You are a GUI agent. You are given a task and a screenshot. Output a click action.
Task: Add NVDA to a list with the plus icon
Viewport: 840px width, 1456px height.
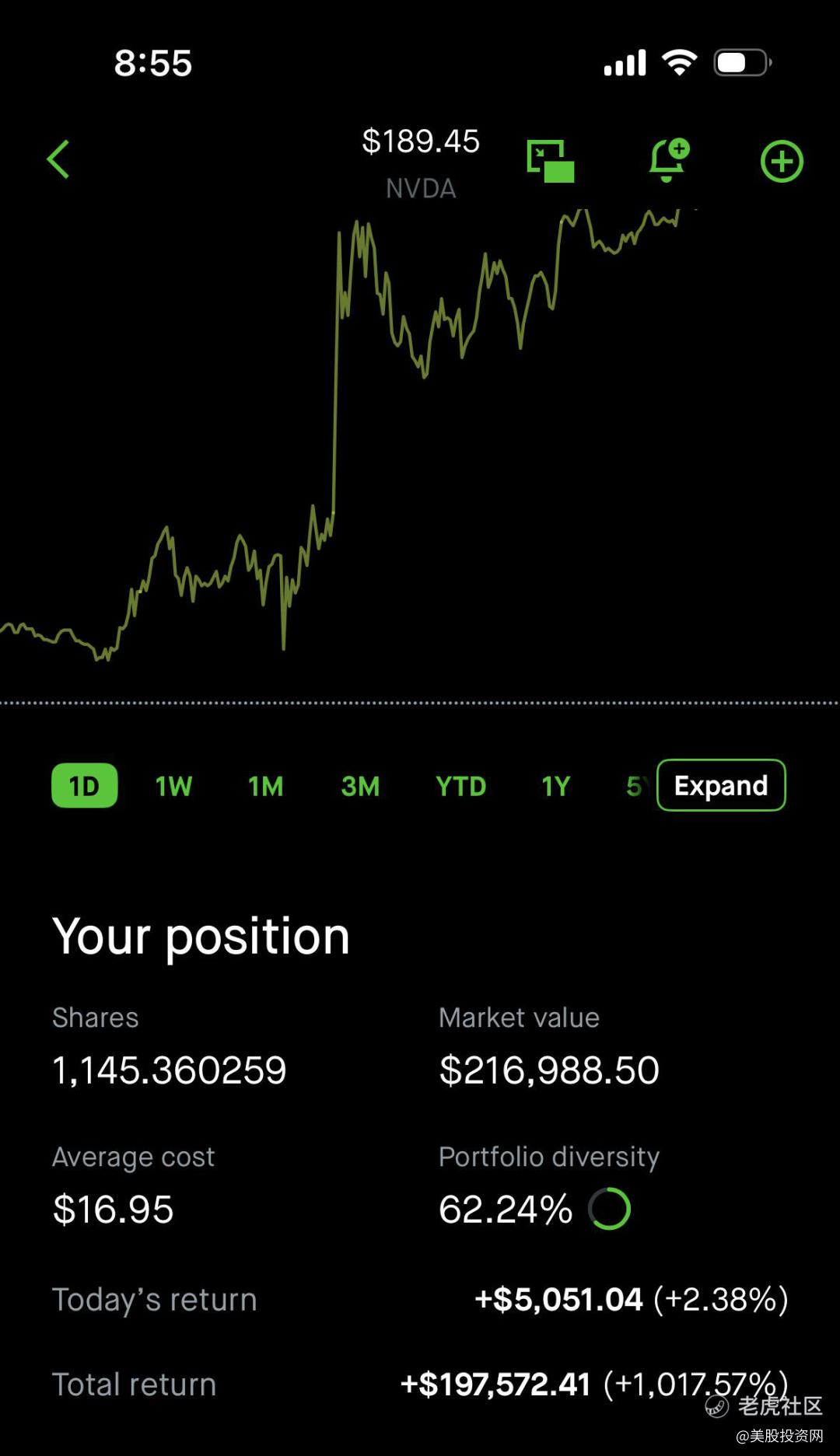(781, 161)
